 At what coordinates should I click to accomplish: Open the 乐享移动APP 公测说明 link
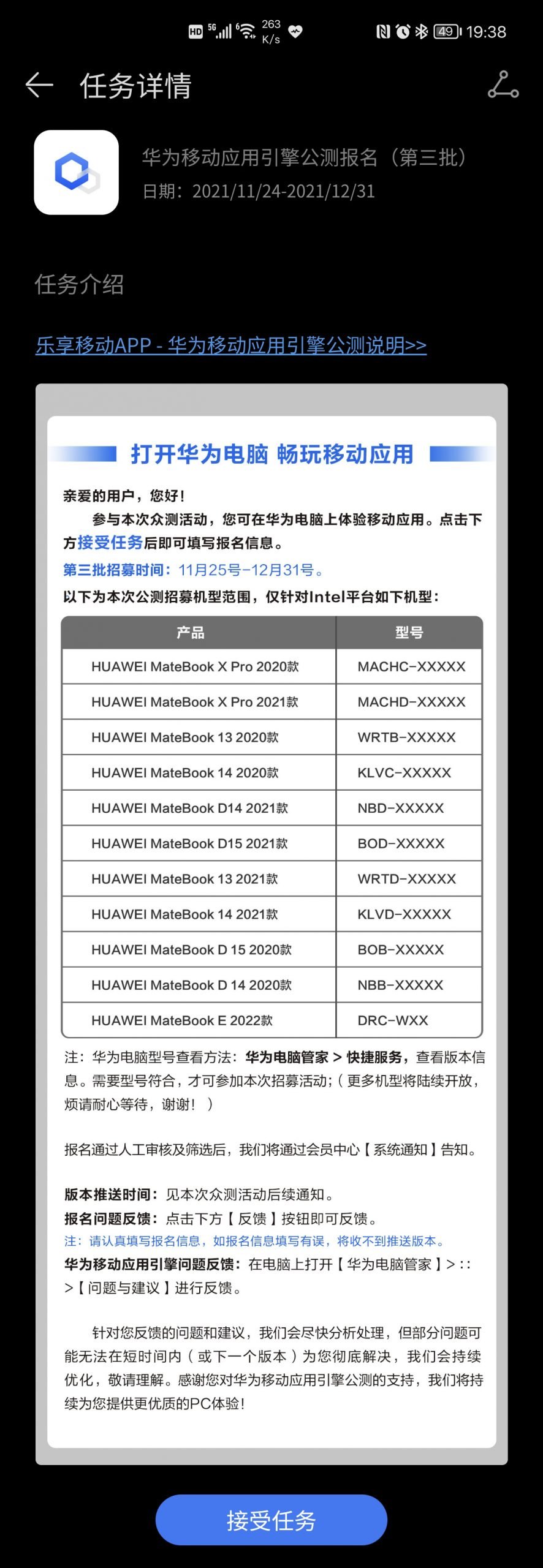coord(231,345)
